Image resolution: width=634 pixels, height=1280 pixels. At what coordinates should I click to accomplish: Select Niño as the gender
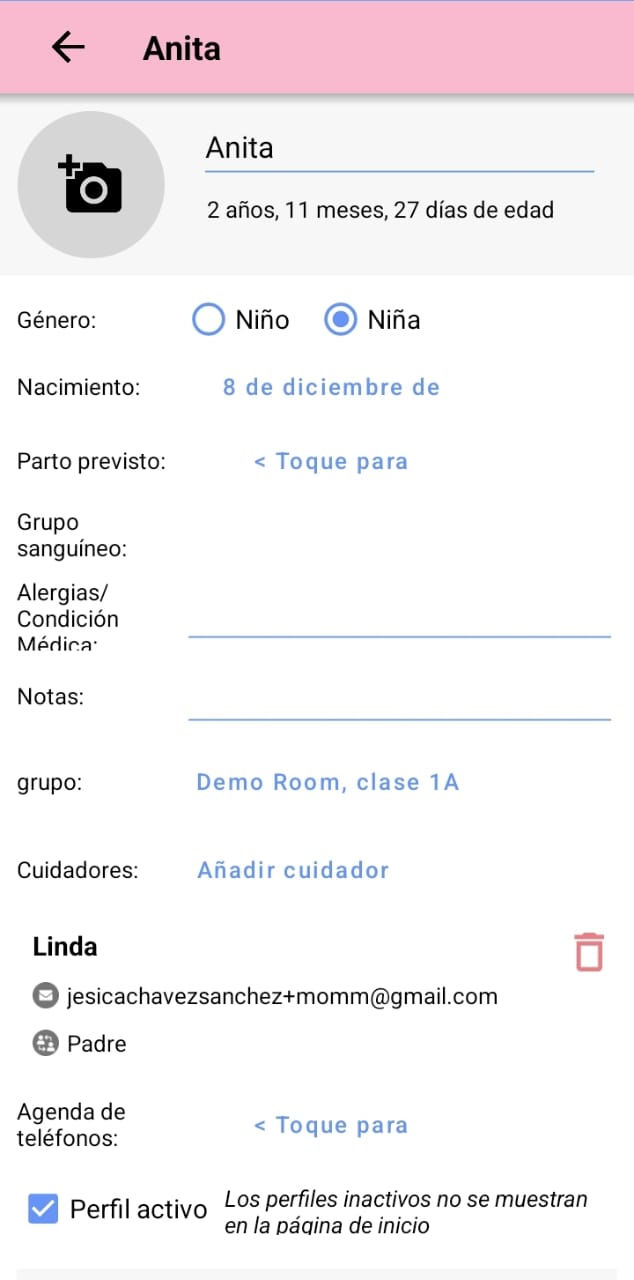pyautogui.click(x=209, y=320)
